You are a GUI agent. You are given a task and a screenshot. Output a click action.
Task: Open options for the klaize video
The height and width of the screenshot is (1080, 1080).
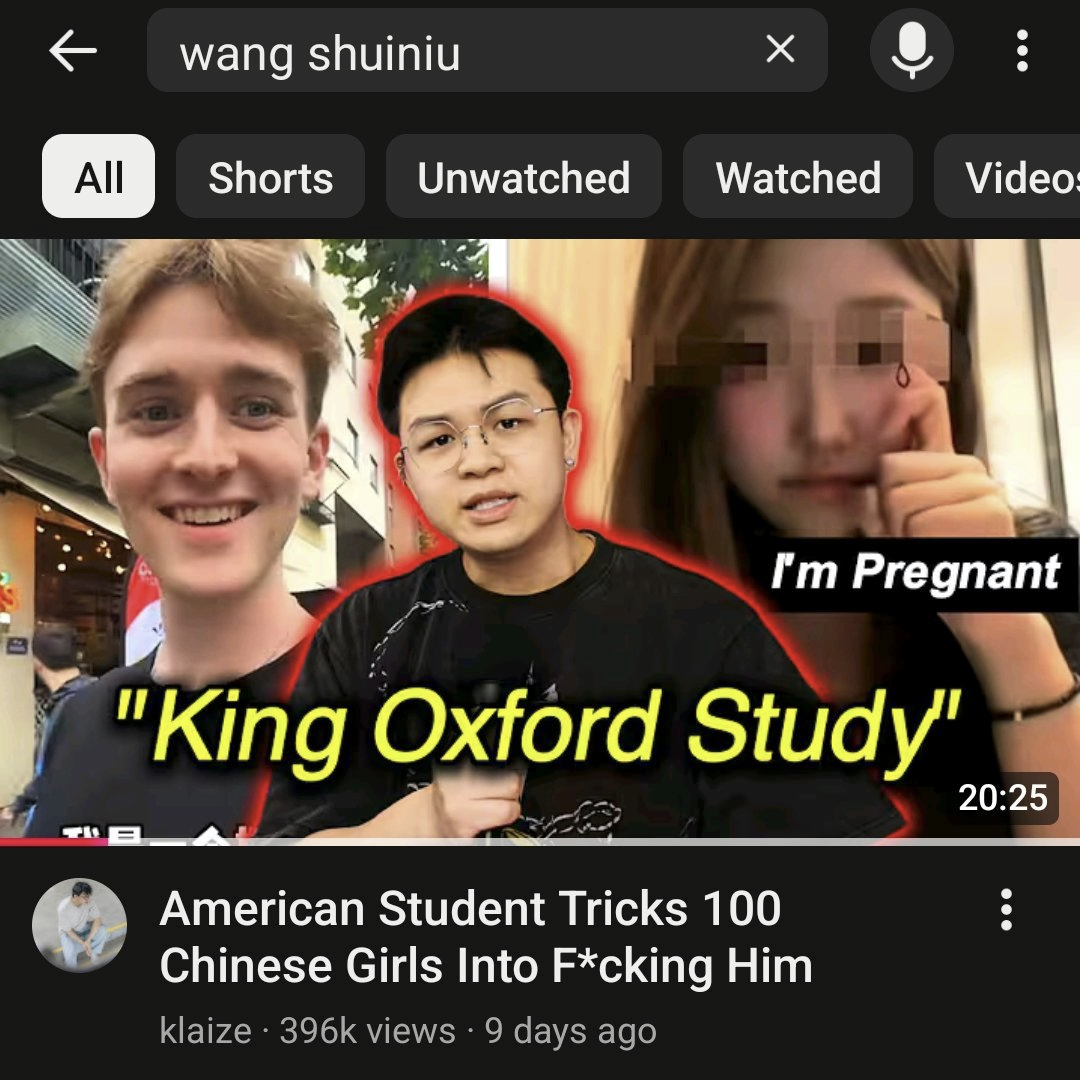click(1006, 909)
